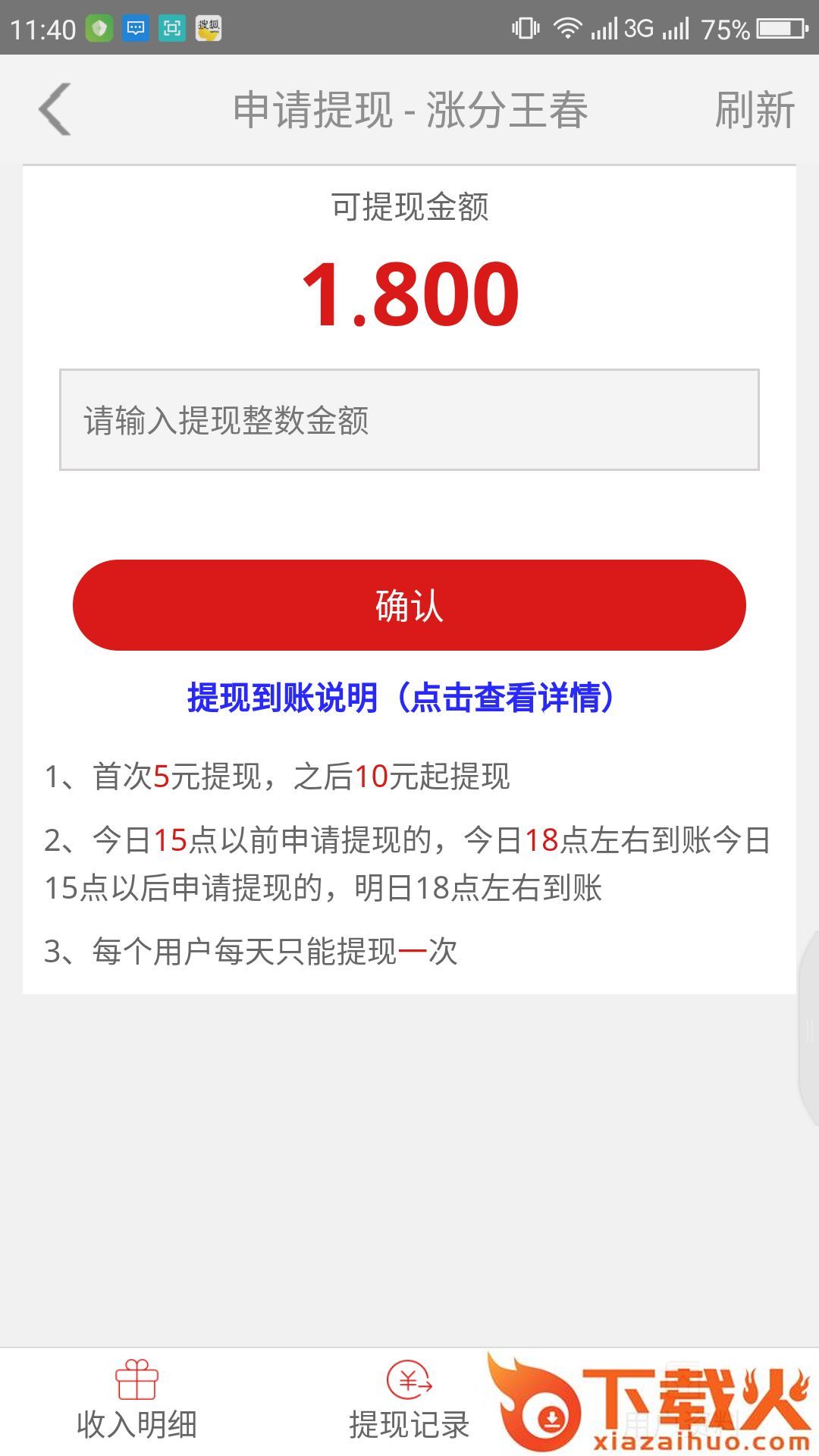Focus the 请输入提现整数金额 input field
Screen dimensions: 819x1456
409,420
